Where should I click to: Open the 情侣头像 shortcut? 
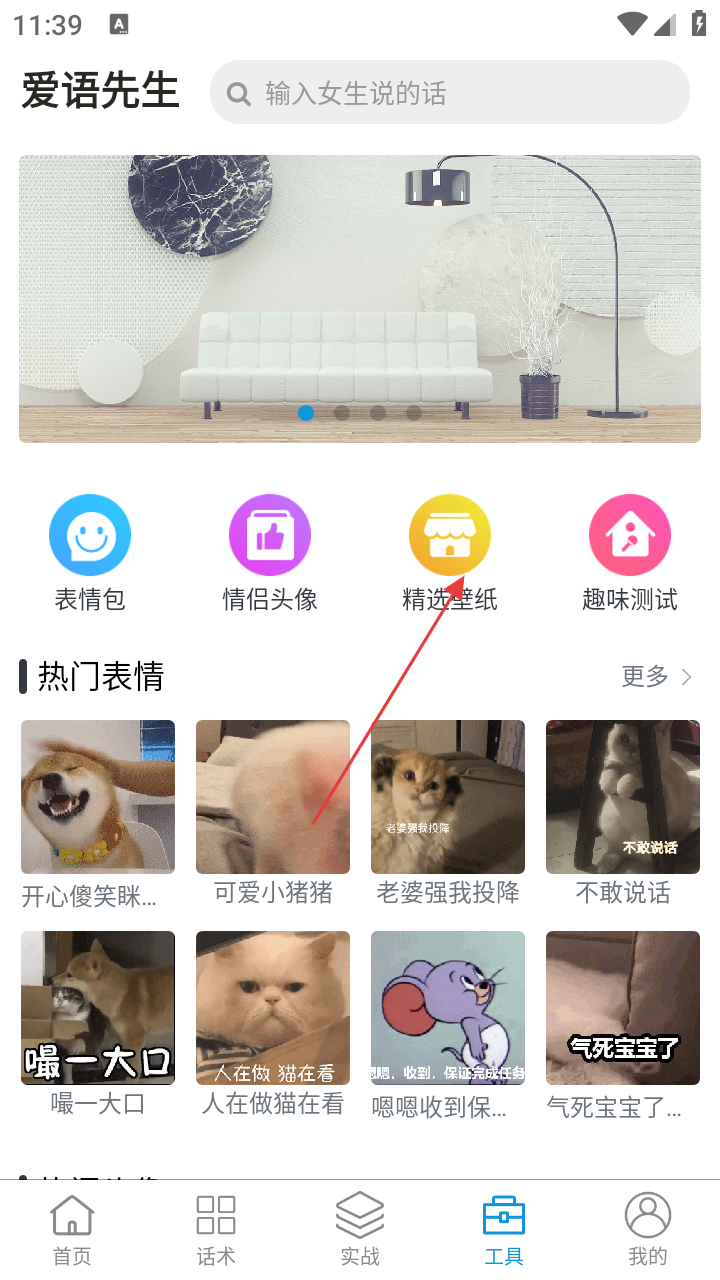pos(270,553)
